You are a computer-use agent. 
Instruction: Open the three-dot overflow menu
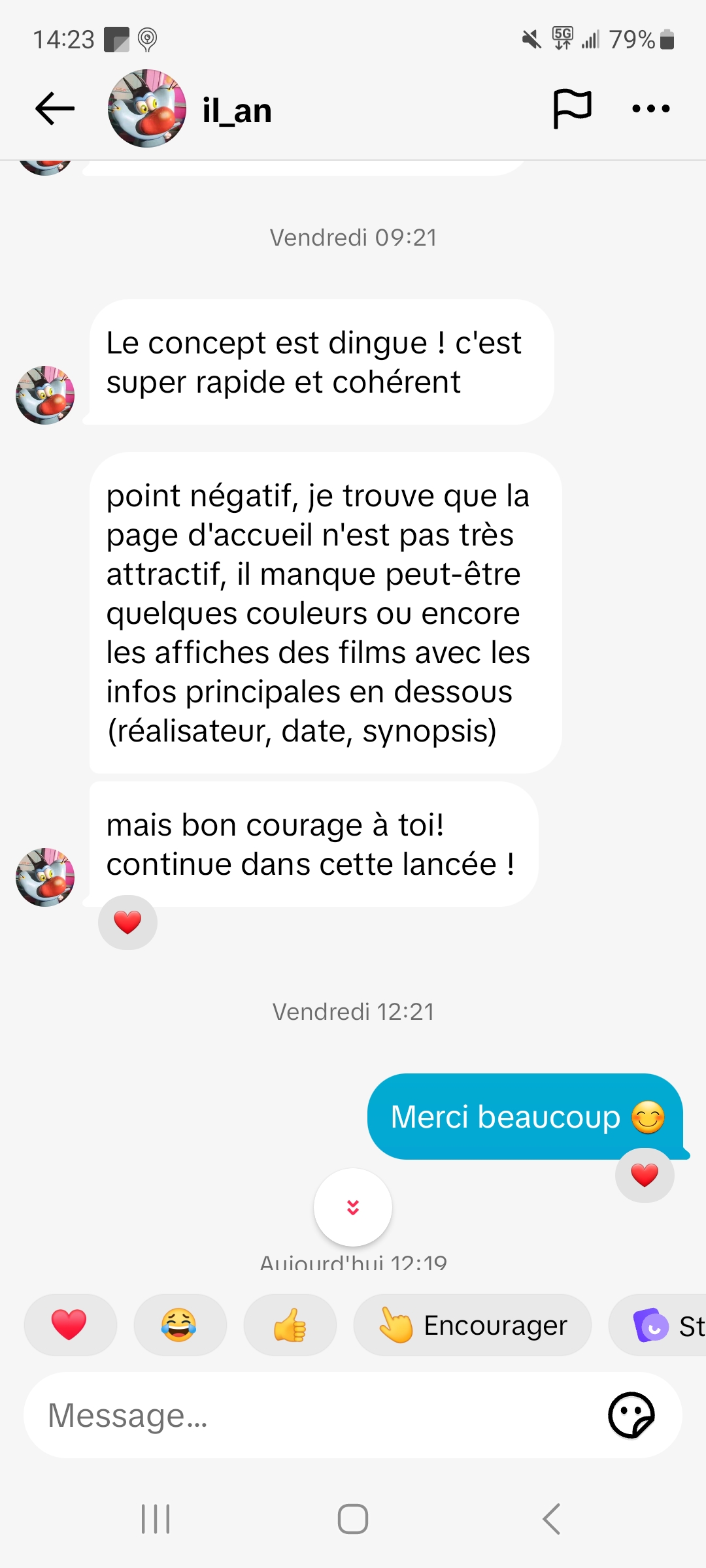tap(650, 108)
